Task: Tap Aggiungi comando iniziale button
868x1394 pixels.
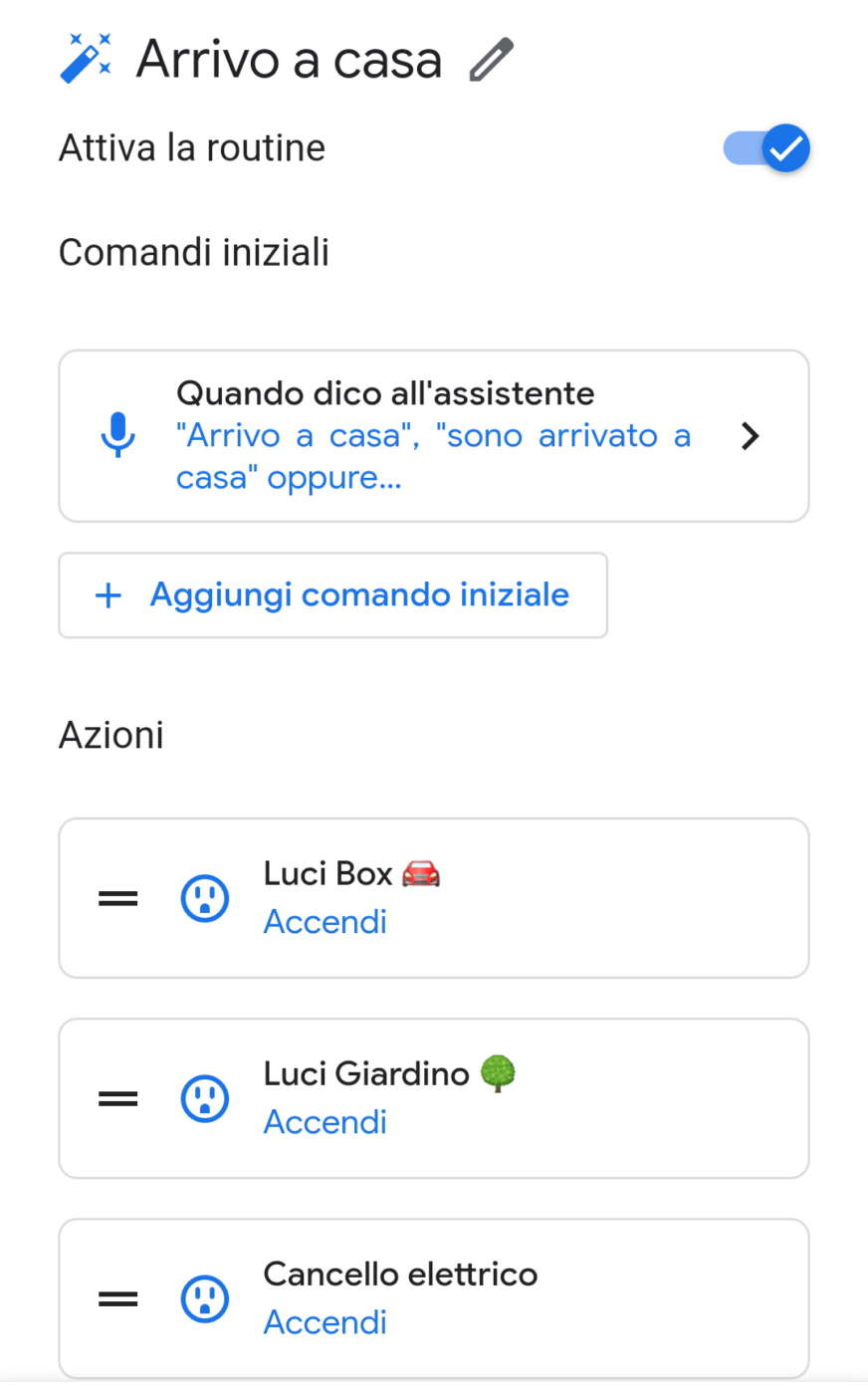Action: click(332, 594)
